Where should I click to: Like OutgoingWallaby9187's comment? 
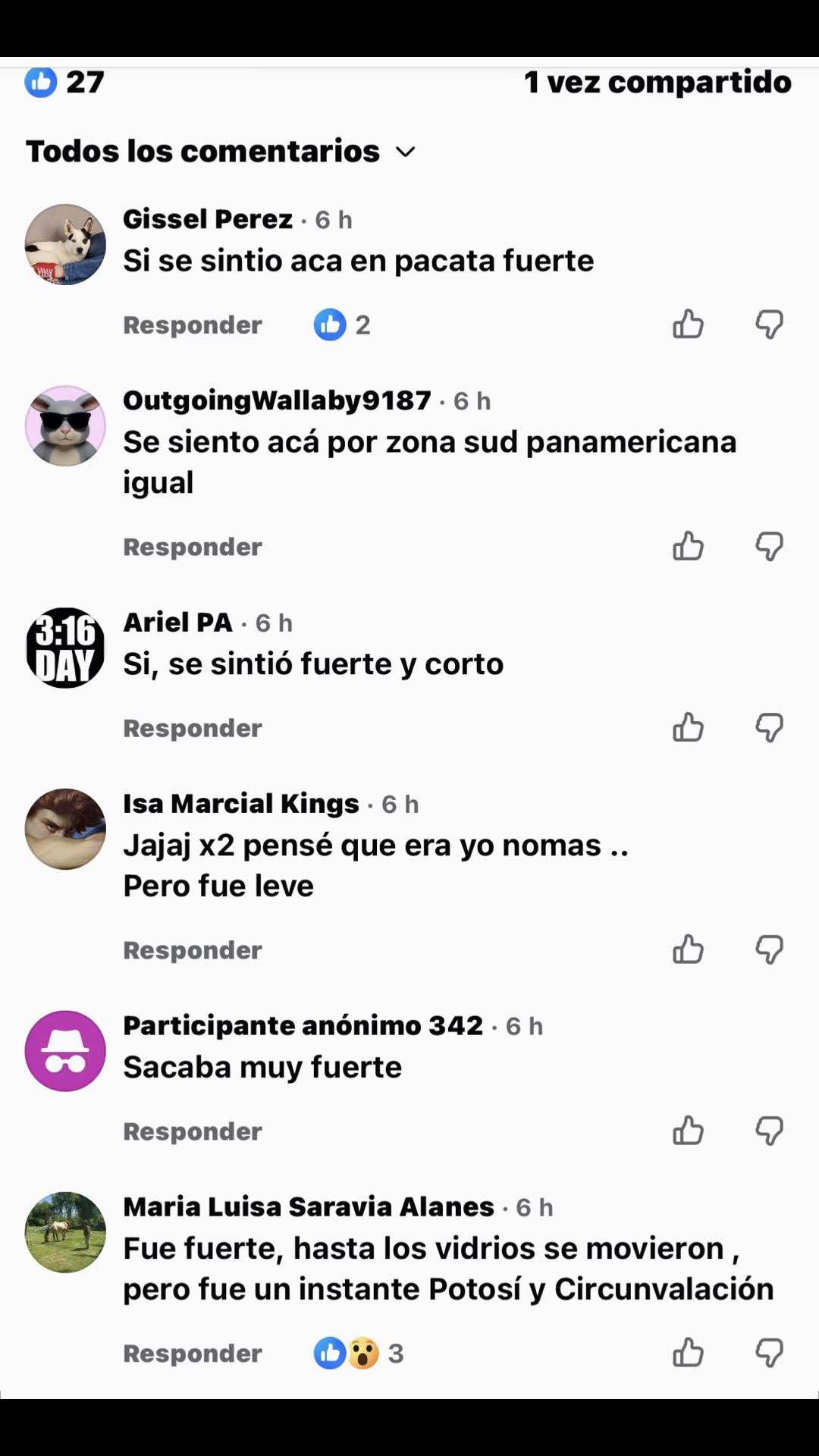coord(688,546)
